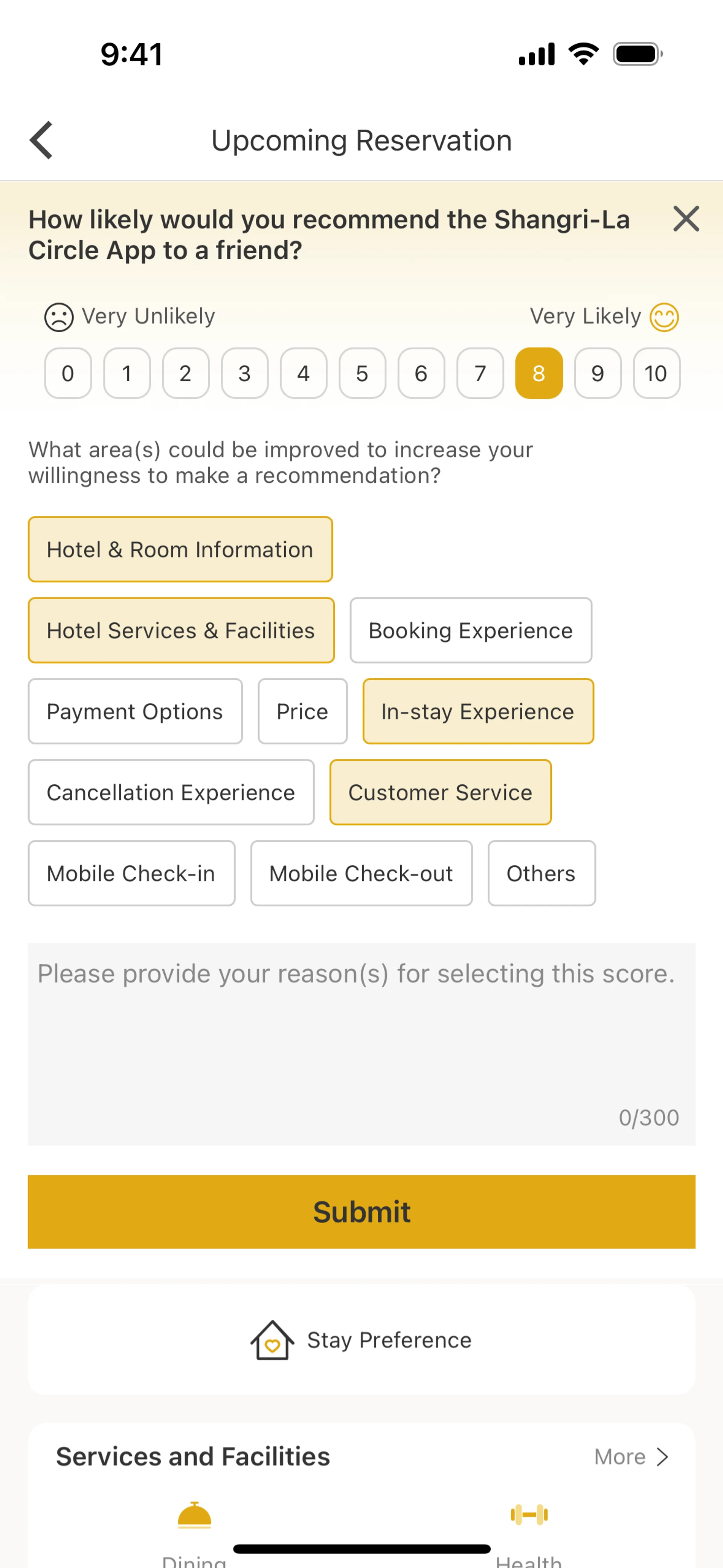Unselect Hotel Services & Facilities chip
This screenshot has height=1568, width=723.
tap(181, 630)
